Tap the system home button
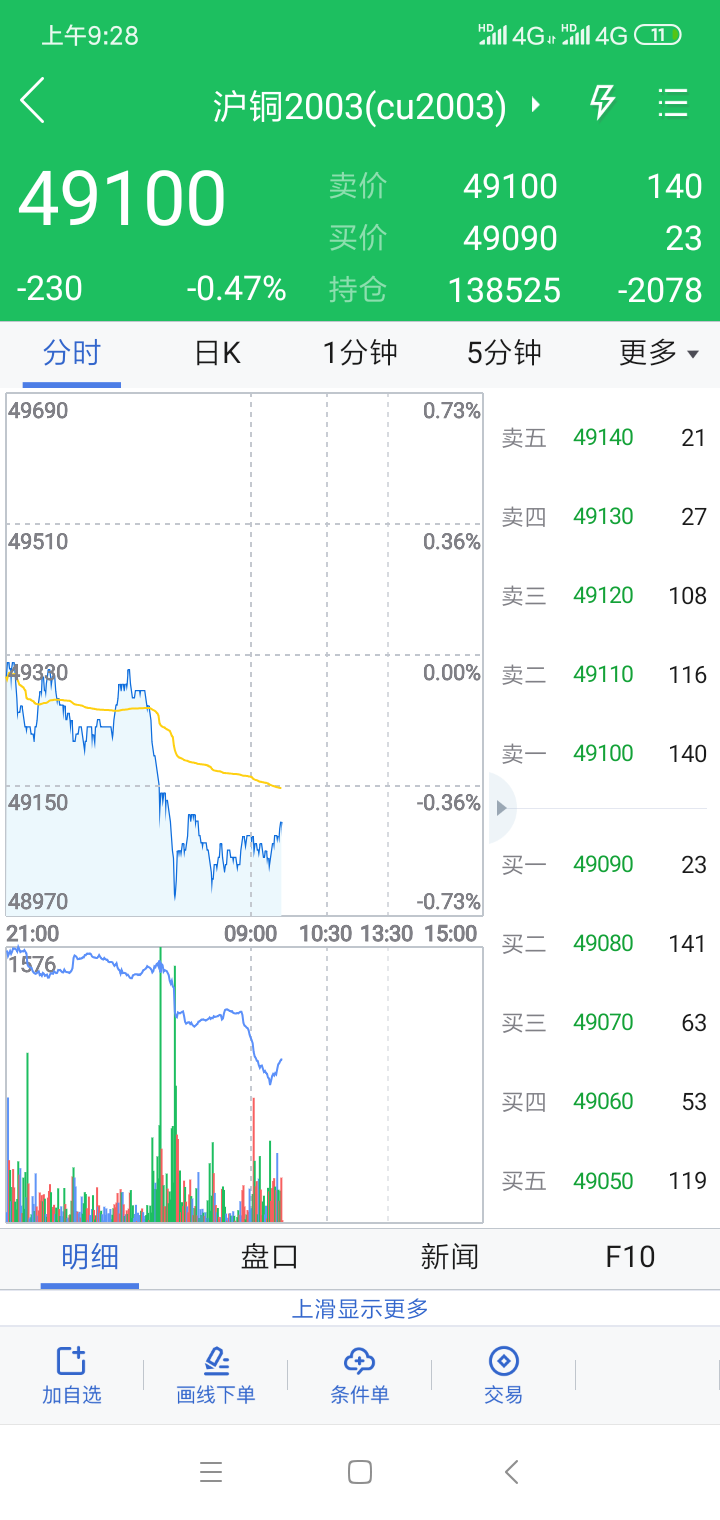This screenshot has height=1520, width=720. [x=360, y=1472]
